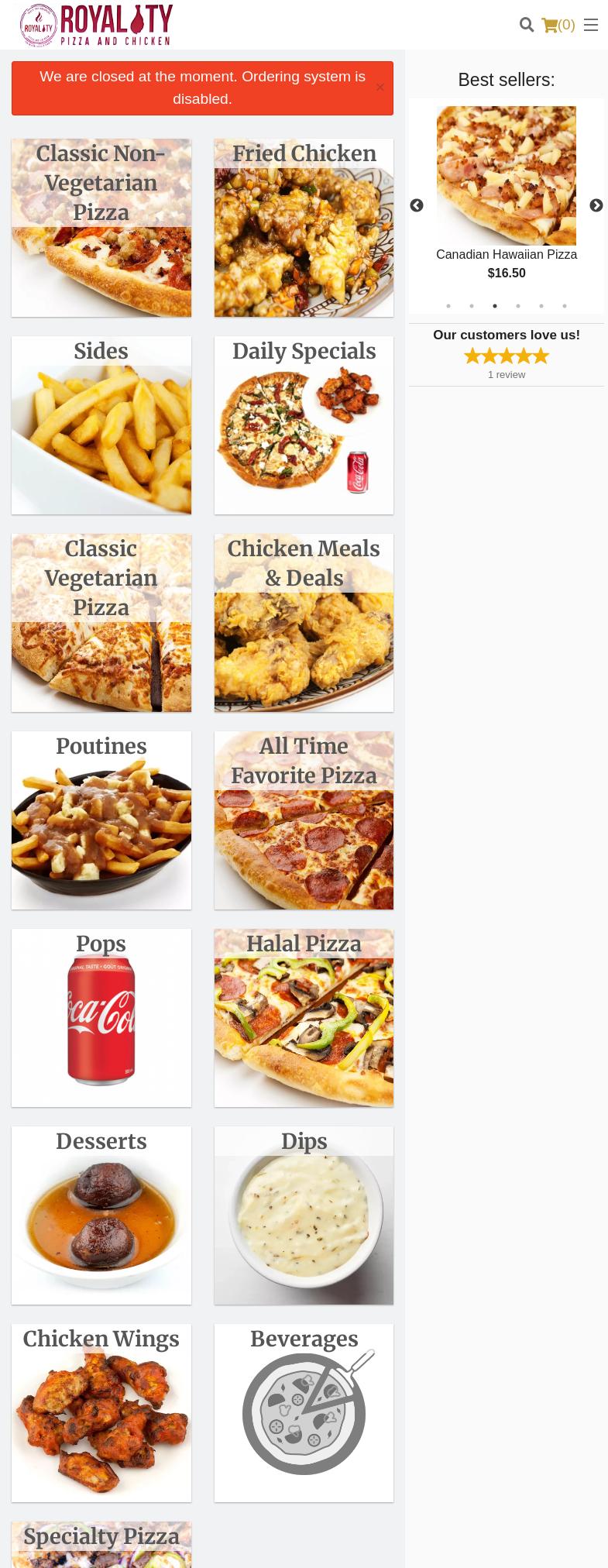The height and width of the screenshot is (1568, 608).
Task: Open the Chicken Wings category
Action: tap(101, 1413)
